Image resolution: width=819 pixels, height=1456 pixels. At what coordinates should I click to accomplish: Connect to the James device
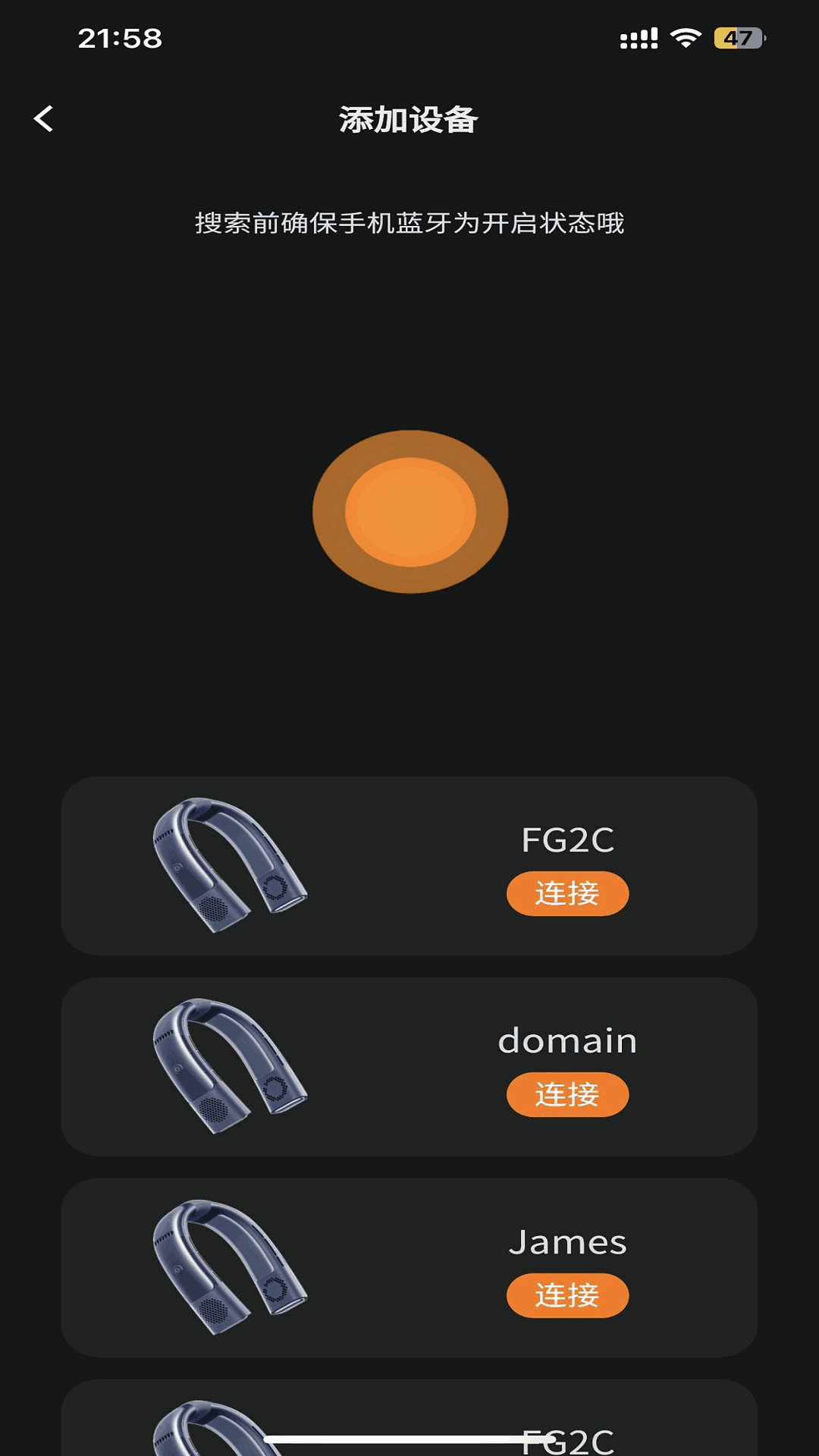tap(567, 1295)
